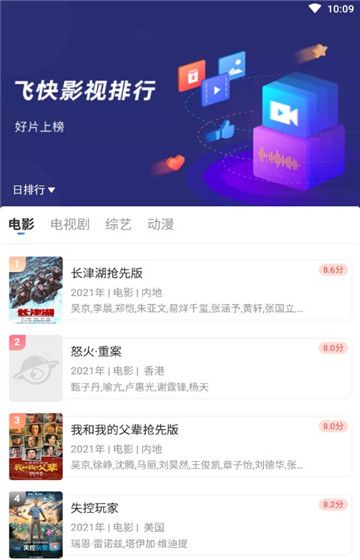Select the 电影 tab
The image size is (360, 560).
click(21, 224)
